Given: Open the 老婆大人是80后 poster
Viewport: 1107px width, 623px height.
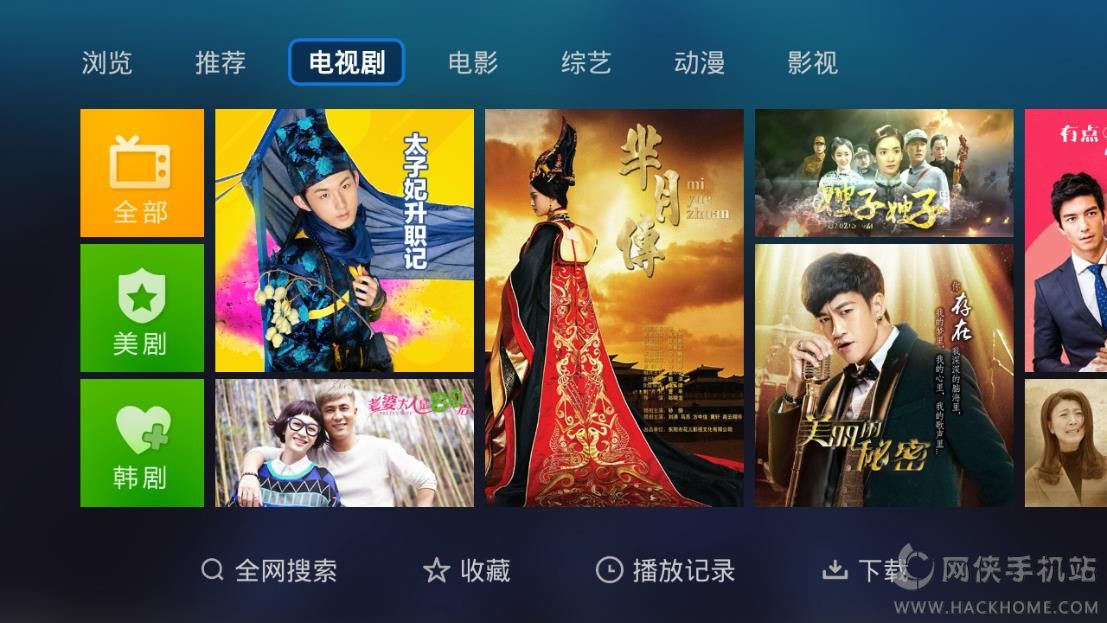Looking at the screenshot, I should [x=344, y=443].
